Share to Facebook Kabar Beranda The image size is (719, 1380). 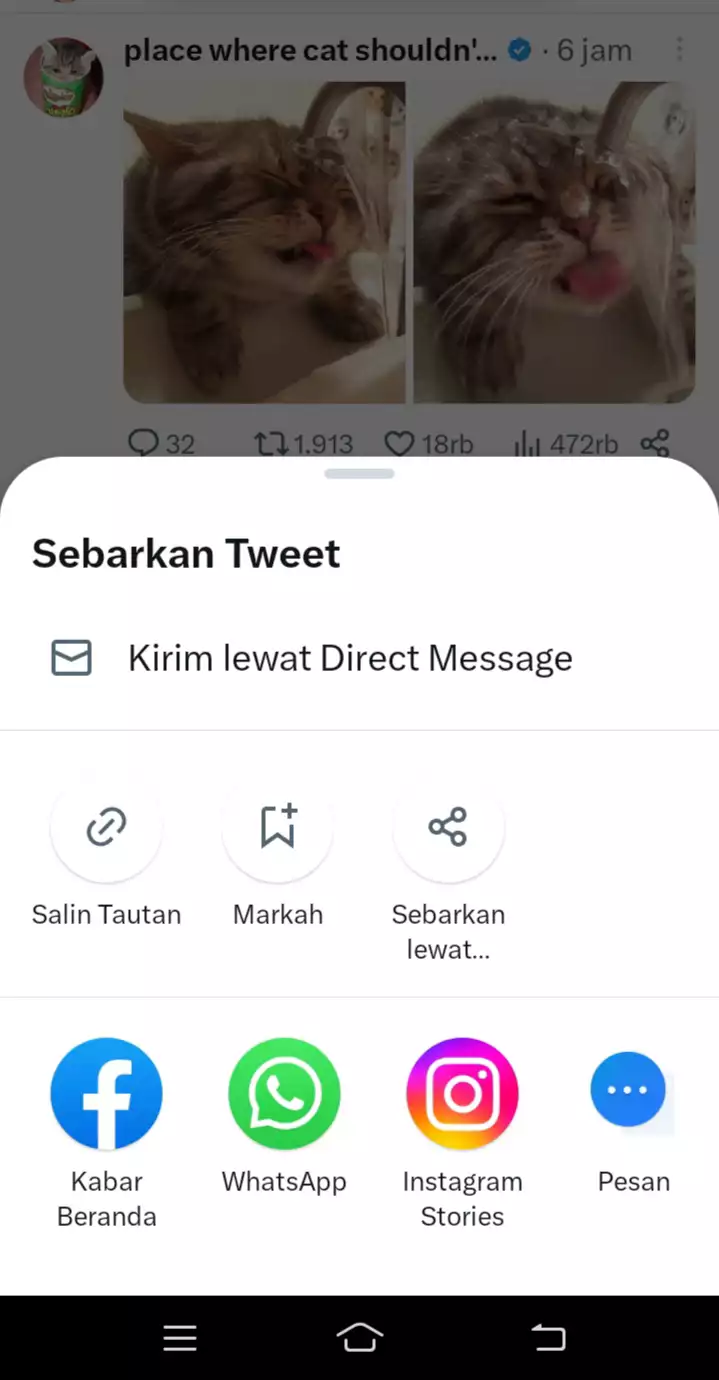coord(106,1093)
